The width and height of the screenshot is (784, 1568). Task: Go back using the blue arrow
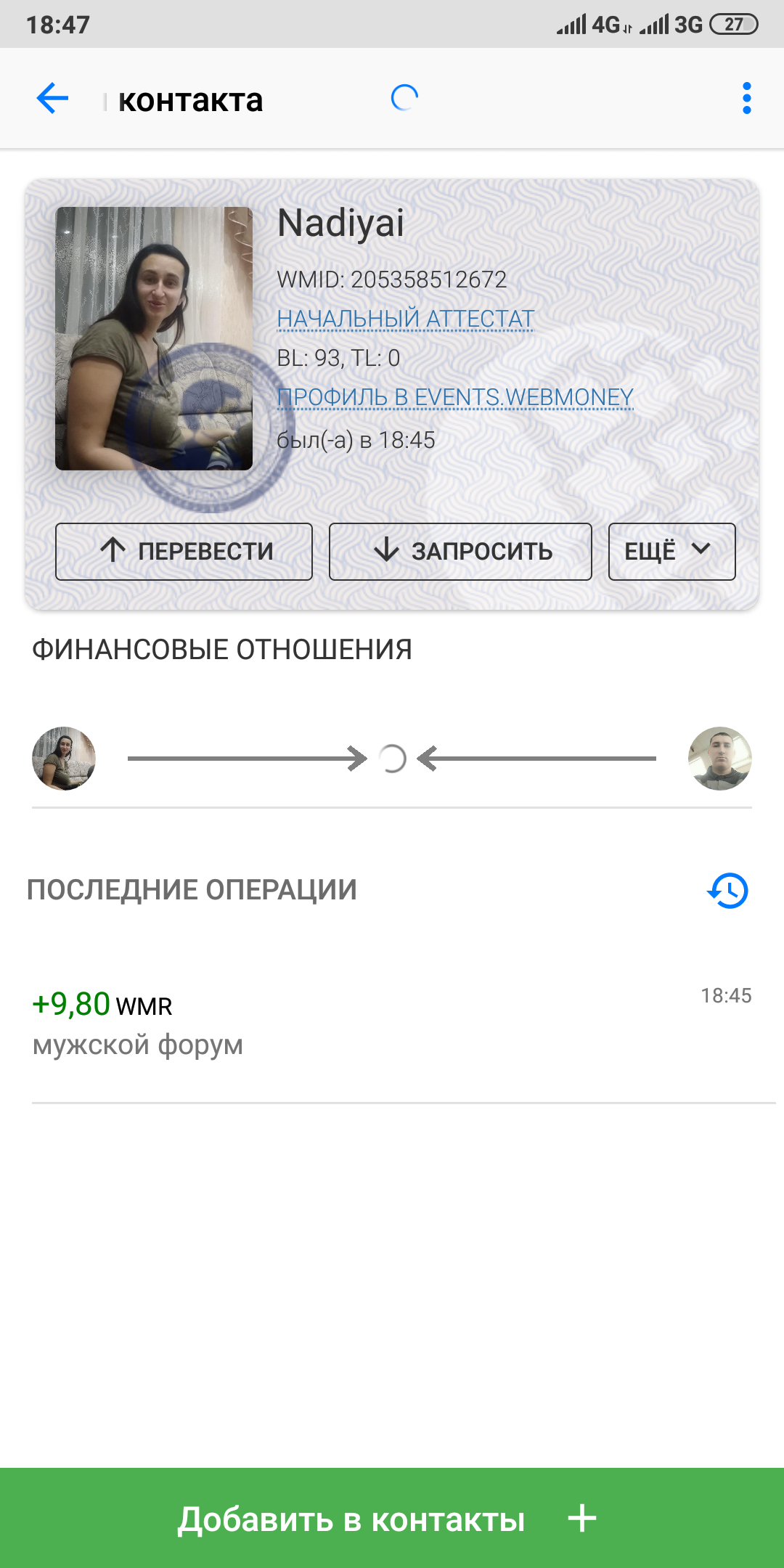click(52, 99)
